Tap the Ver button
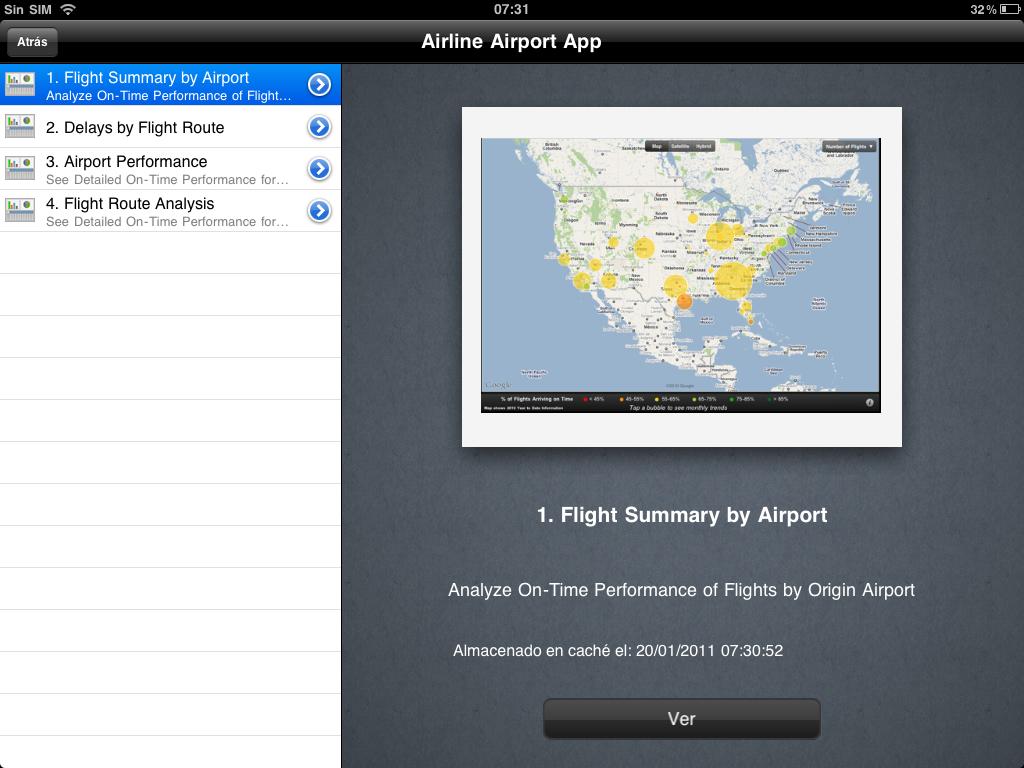 click(681, 718)
